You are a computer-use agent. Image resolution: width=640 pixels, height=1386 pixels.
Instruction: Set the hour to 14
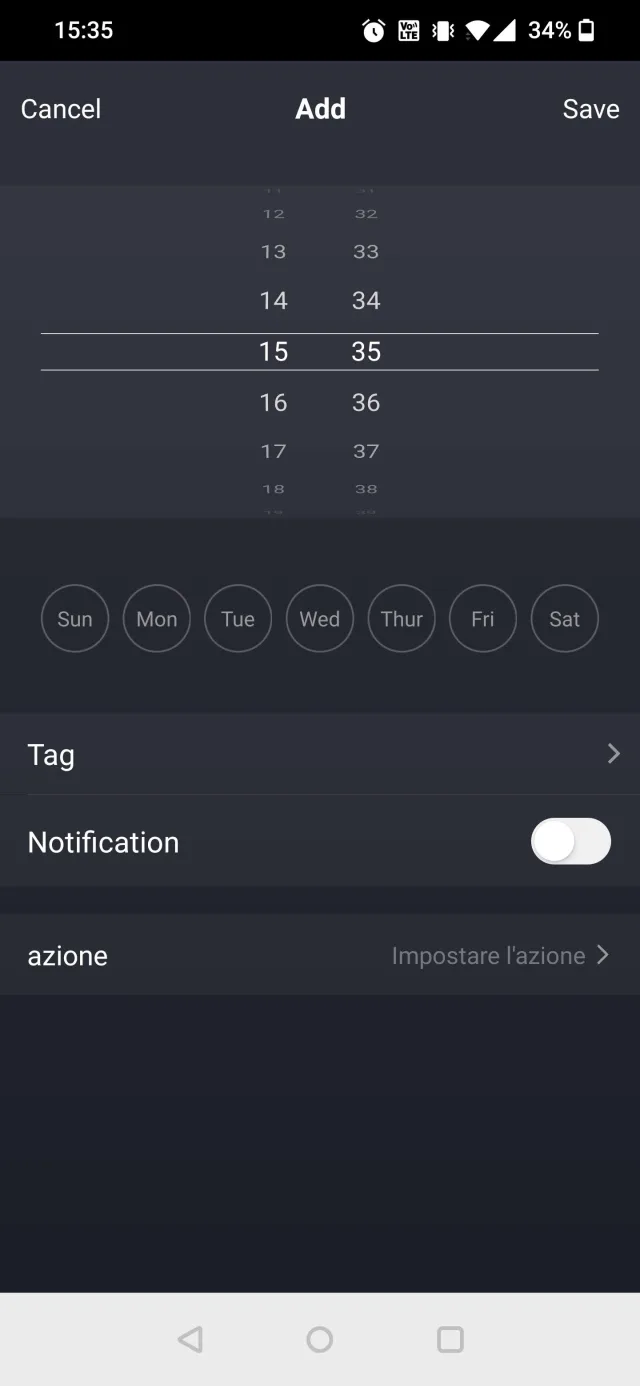coord(274,301)
